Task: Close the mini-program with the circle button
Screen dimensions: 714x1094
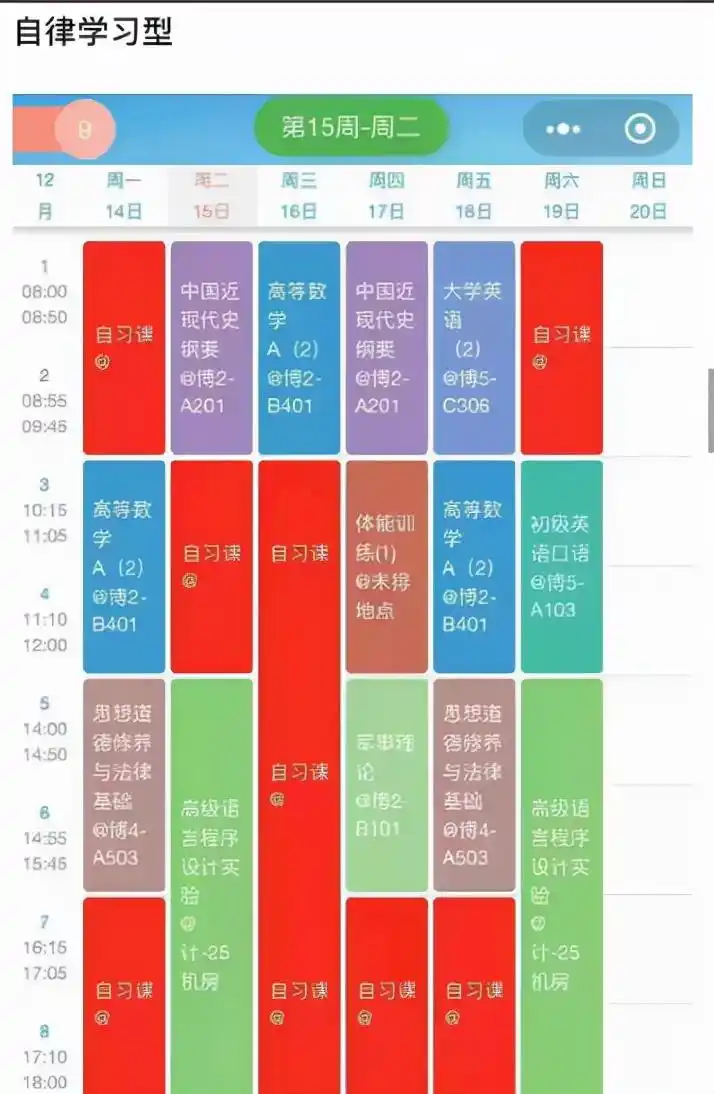Action: point(639,129)
